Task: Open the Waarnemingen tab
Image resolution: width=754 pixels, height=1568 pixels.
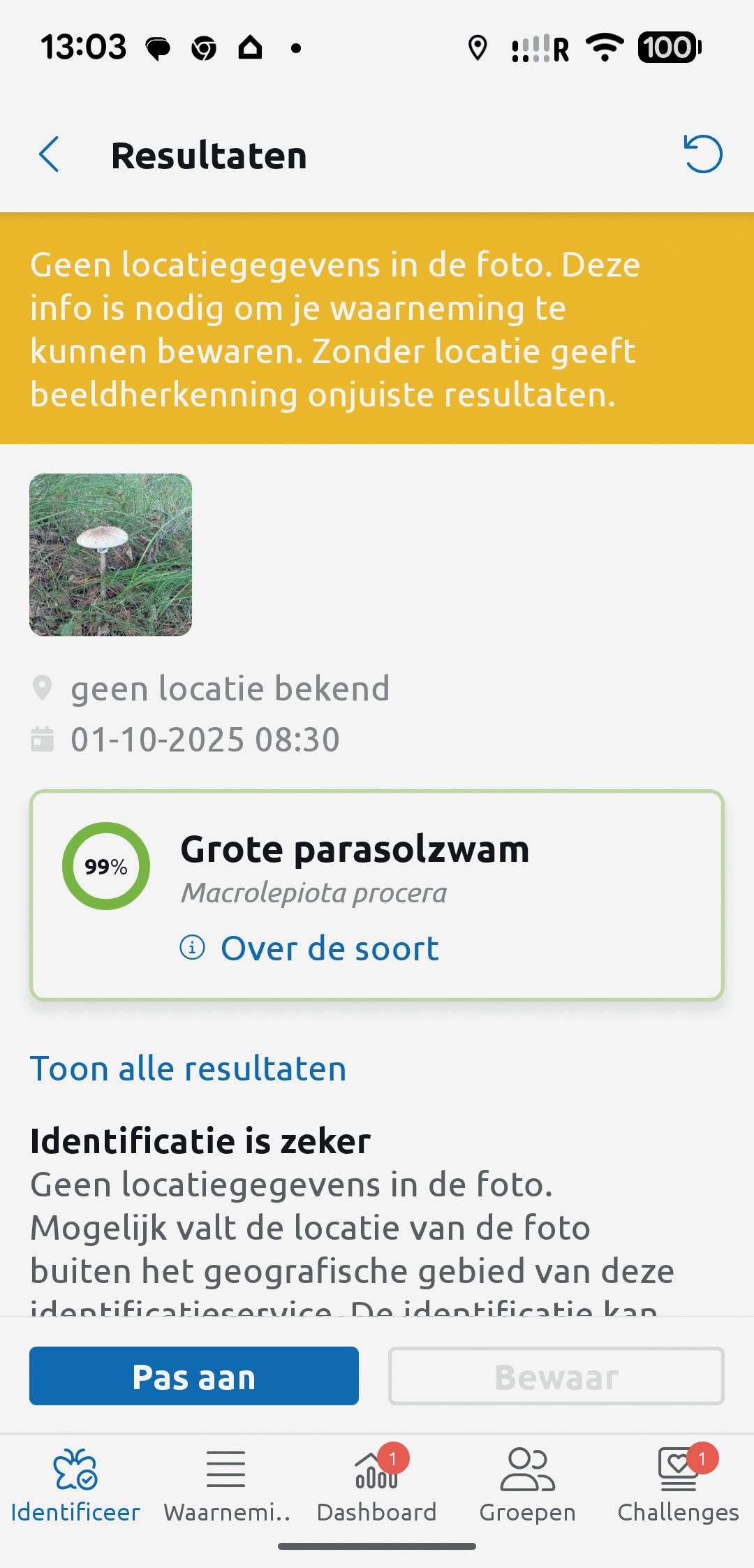Action: point(226,1483)
